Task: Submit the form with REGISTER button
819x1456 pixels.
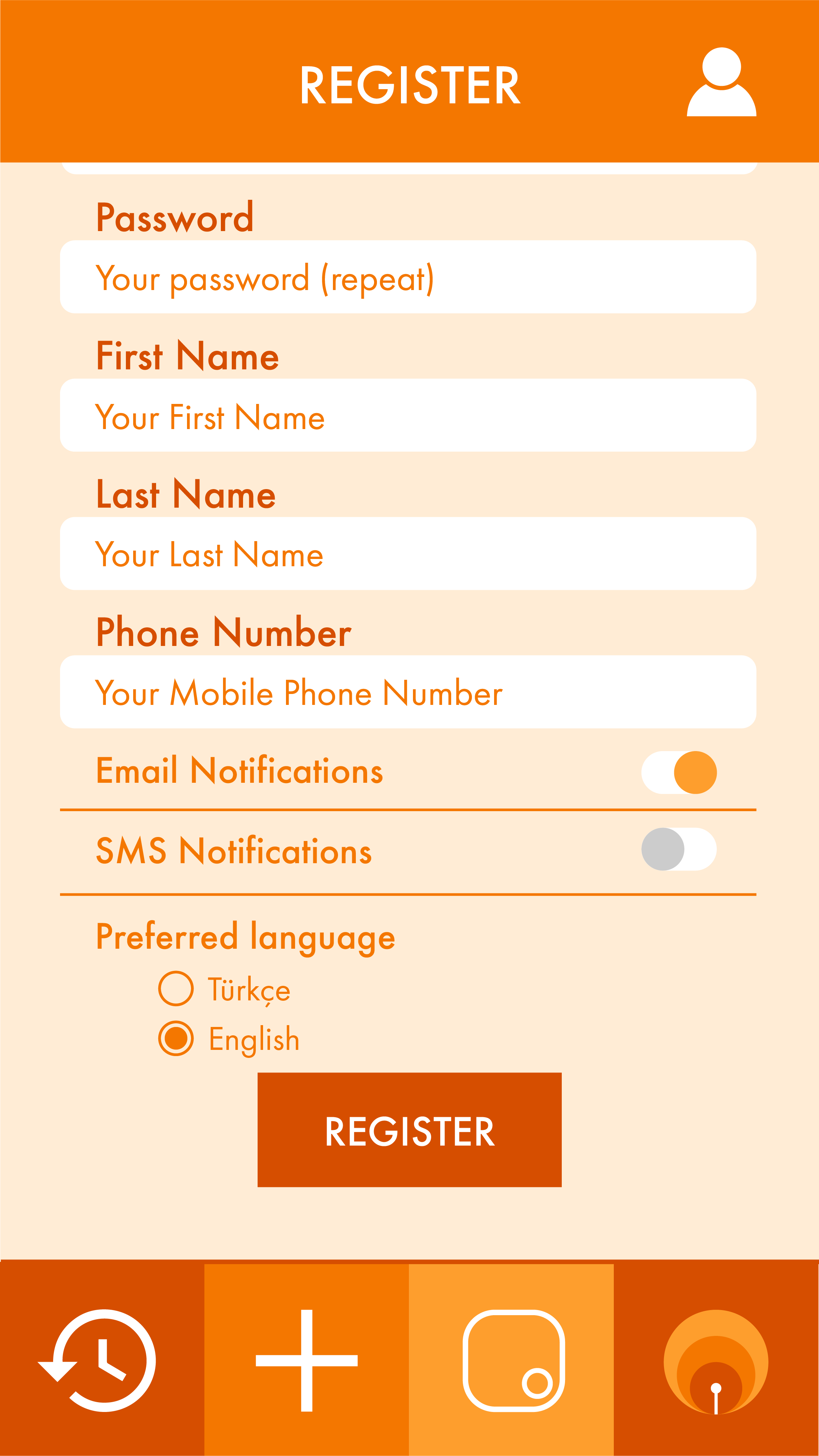Action: click(410, 1129)
